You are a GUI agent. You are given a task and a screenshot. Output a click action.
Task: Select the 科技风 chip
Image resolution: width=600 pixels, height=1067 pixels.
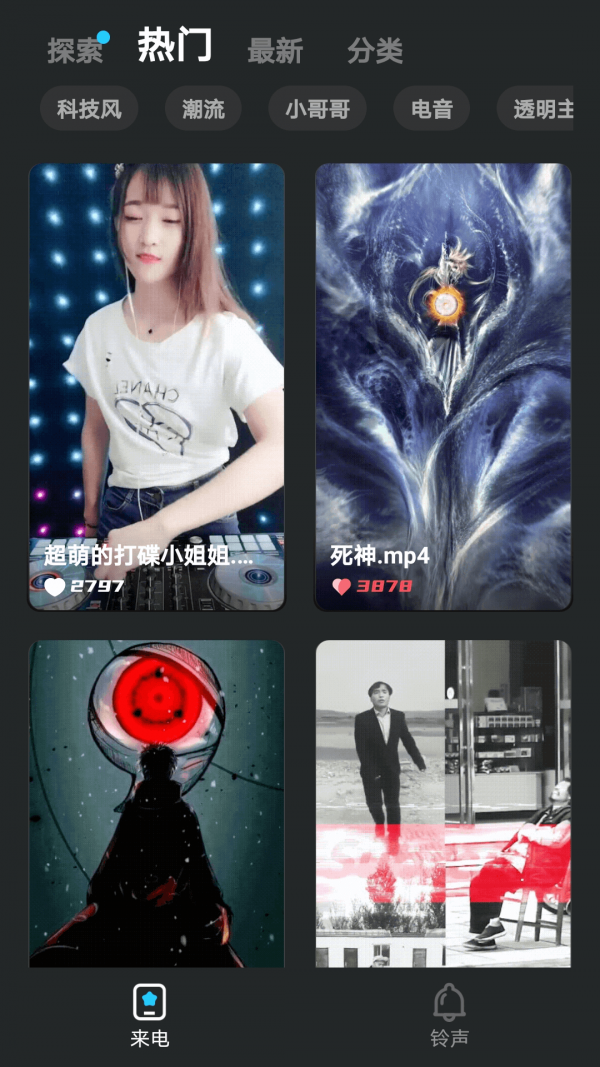pyautogui.click(x=89, y=109)
